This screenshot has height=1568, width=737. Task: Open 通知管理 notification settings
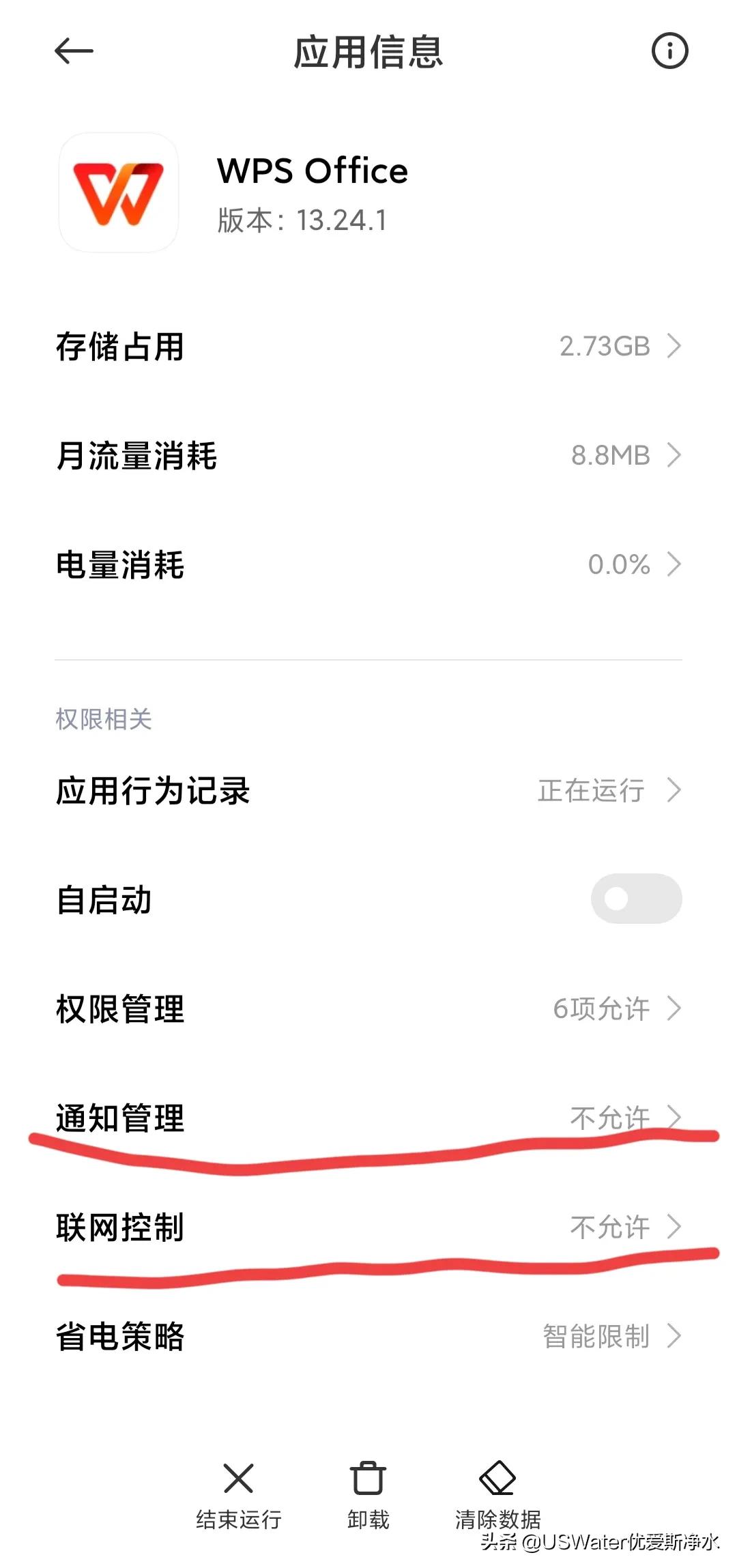369,1118
